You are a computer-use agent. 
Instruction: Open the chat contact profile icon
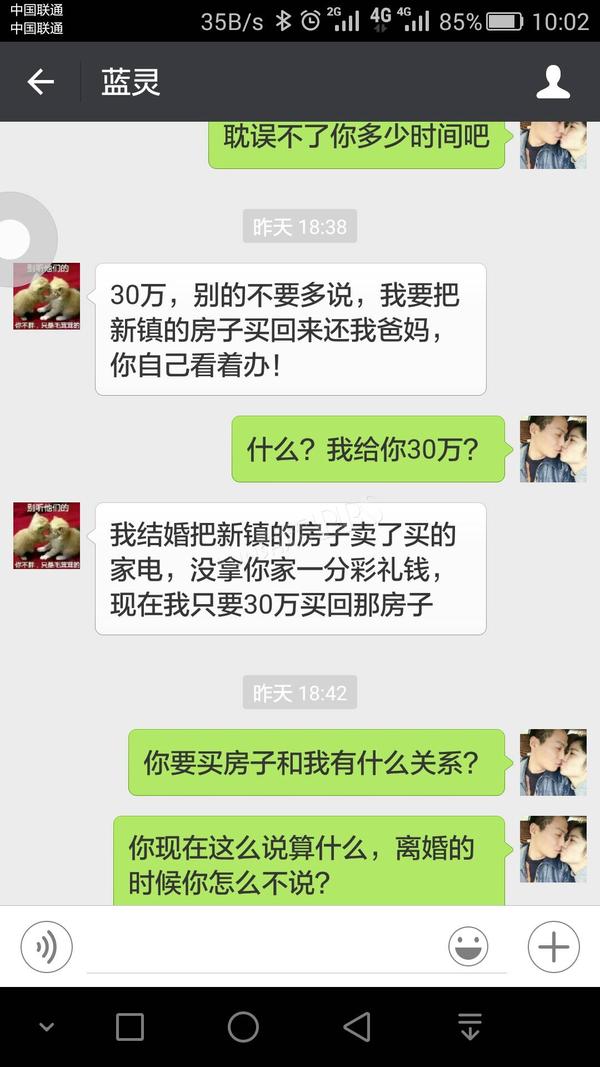point(553,82)
